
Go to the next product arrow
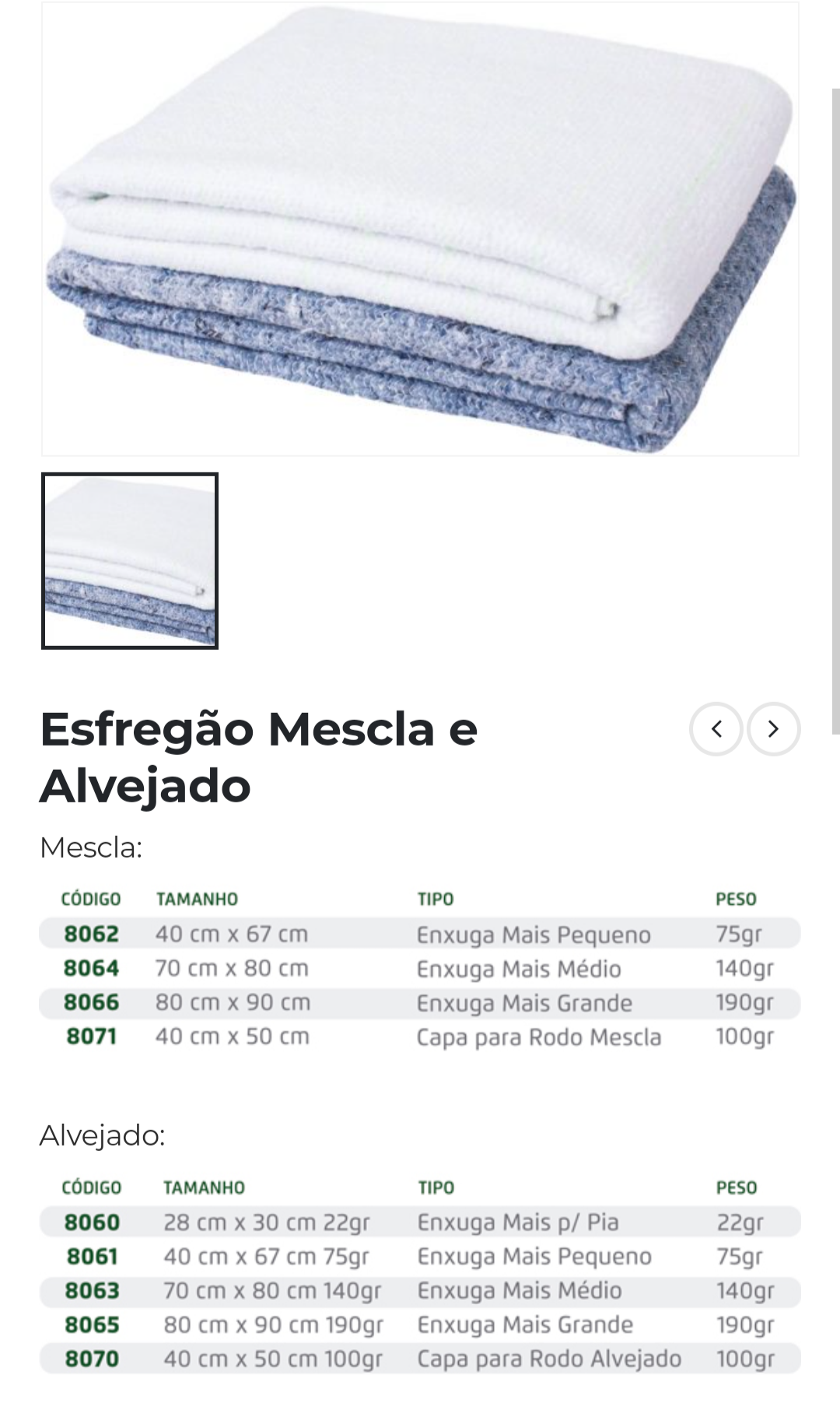tap(773, 729)
